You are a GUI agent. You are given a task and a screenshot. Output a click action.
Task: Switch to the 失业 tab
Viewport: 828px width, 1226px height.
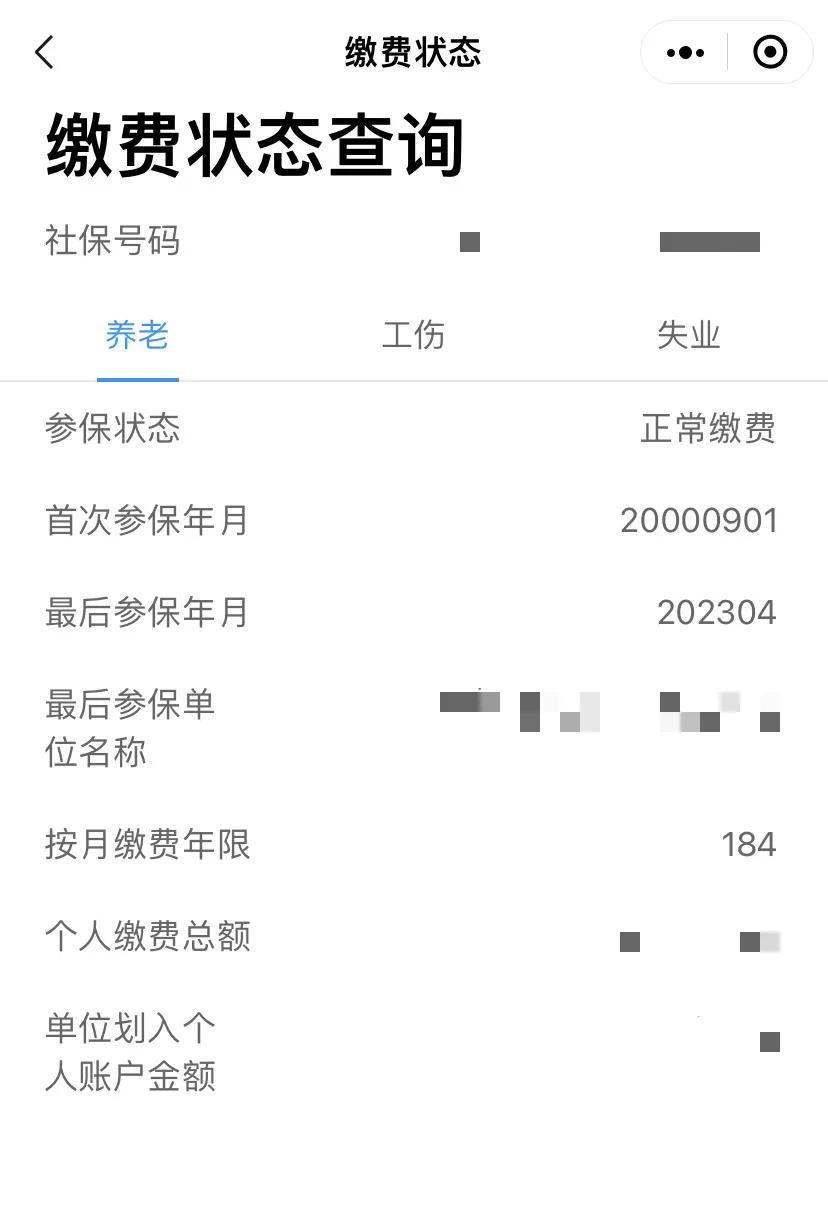click(689, 336)
